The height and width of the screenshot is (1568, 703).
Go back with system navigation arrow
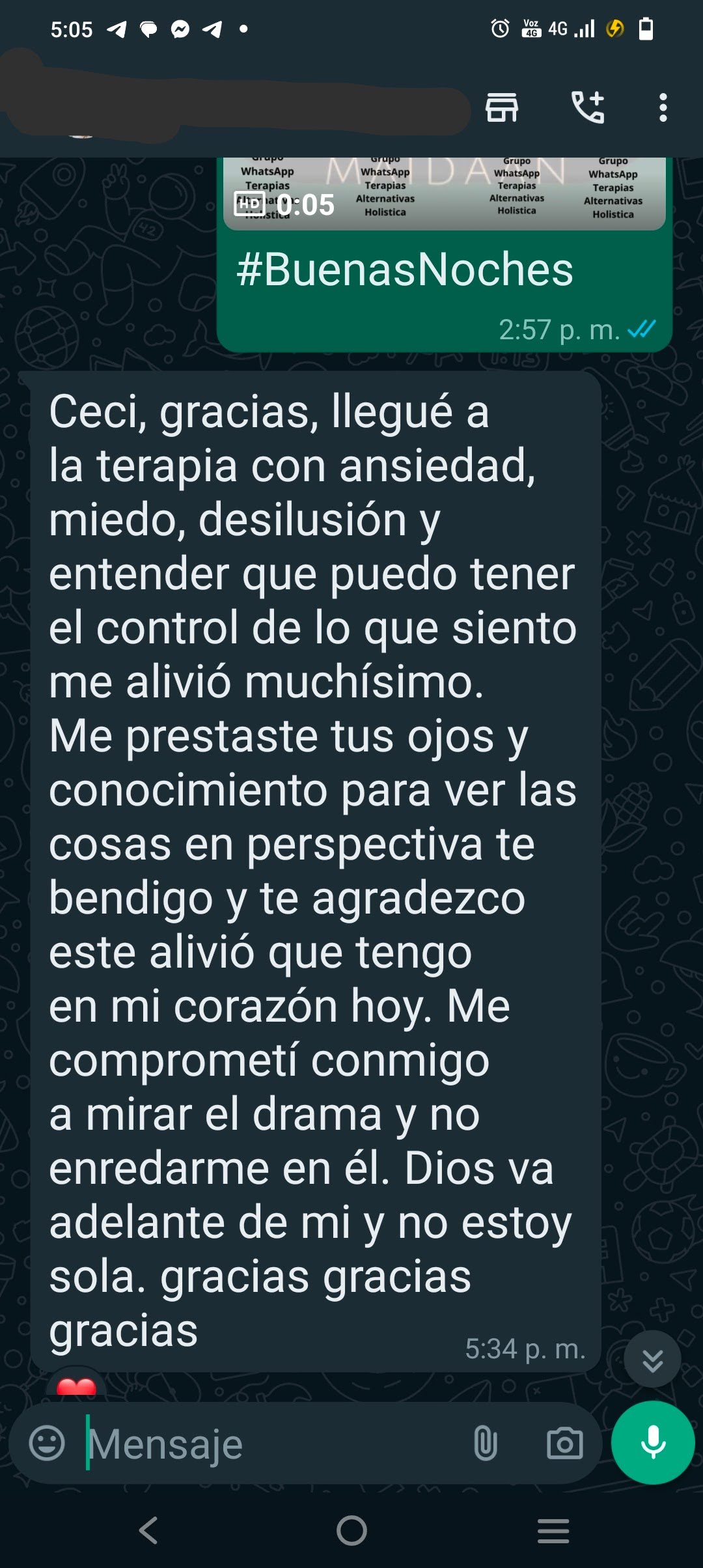click(149, 1530)
